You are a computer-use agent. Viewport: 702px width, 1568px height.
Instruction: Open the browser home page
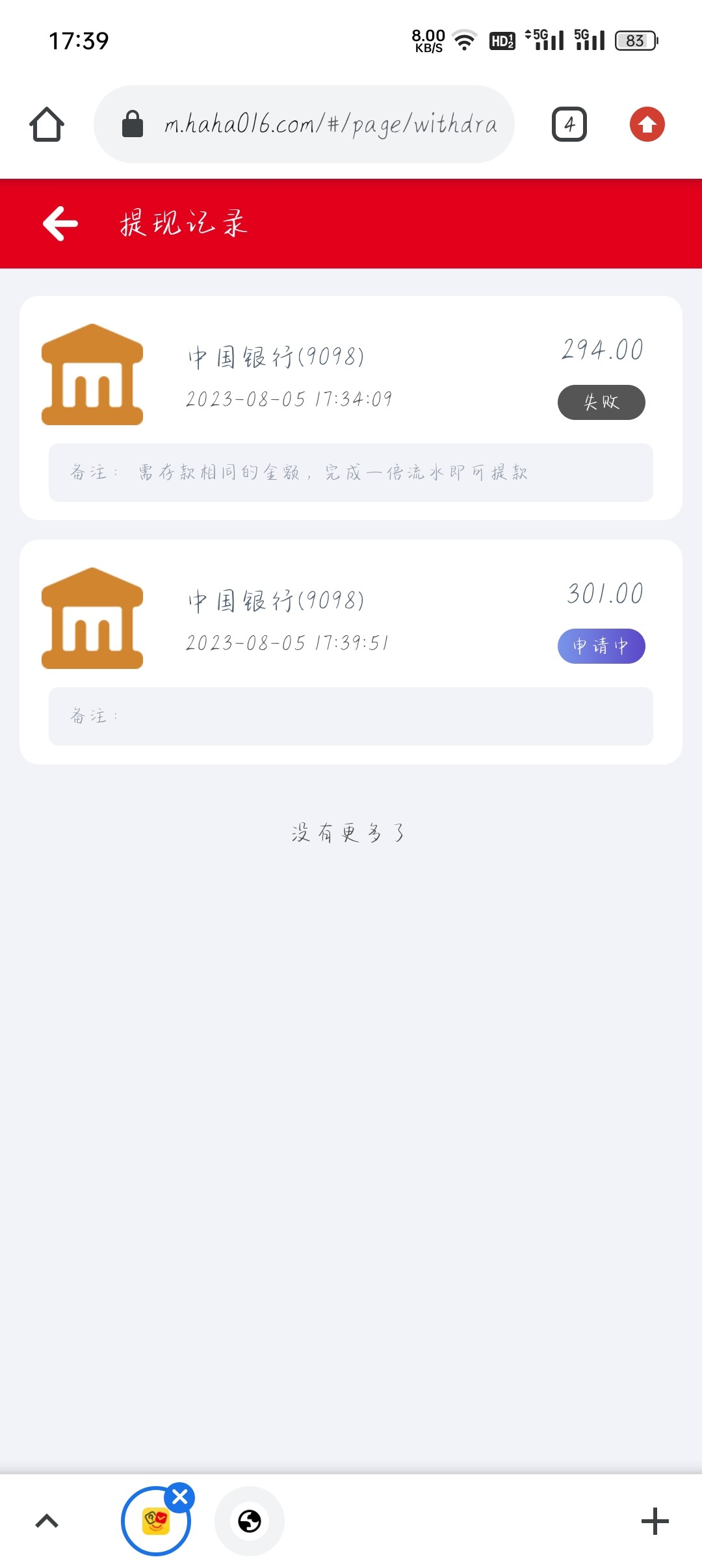pyautogui.click(x=47, y=124)
